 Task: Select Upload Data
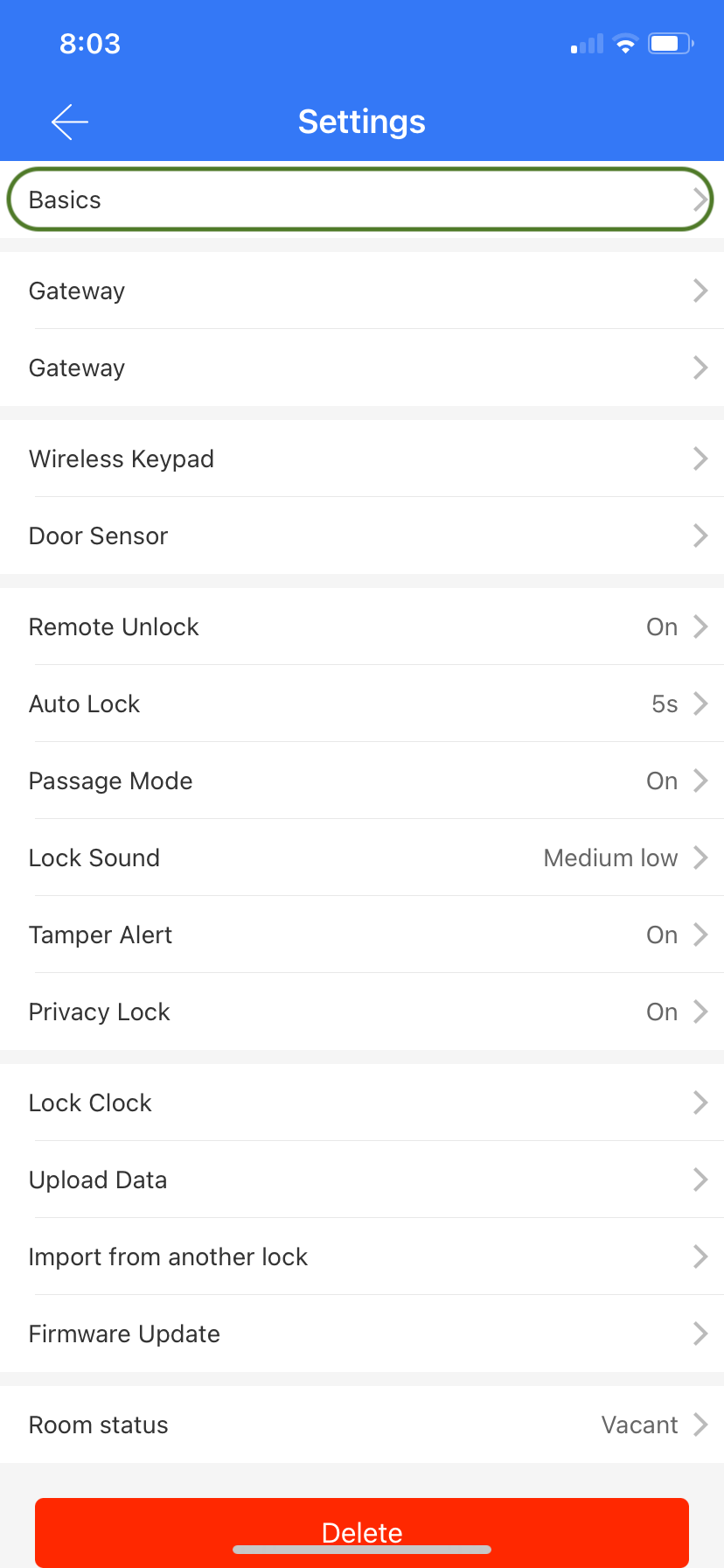(362, 1179)
